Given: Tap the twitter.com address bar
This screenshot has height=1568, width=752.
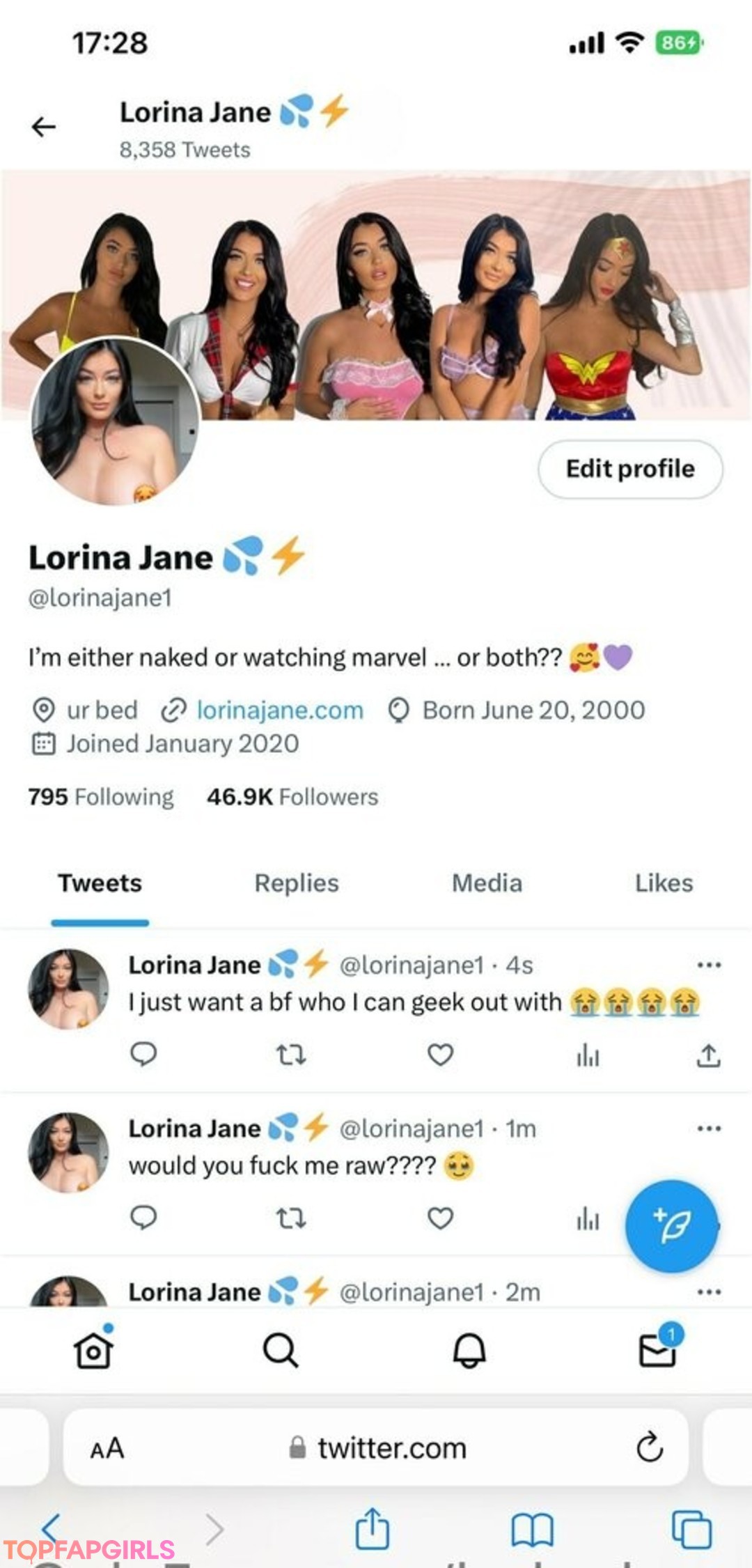Looking at the screenshot, I should 376,1448.
